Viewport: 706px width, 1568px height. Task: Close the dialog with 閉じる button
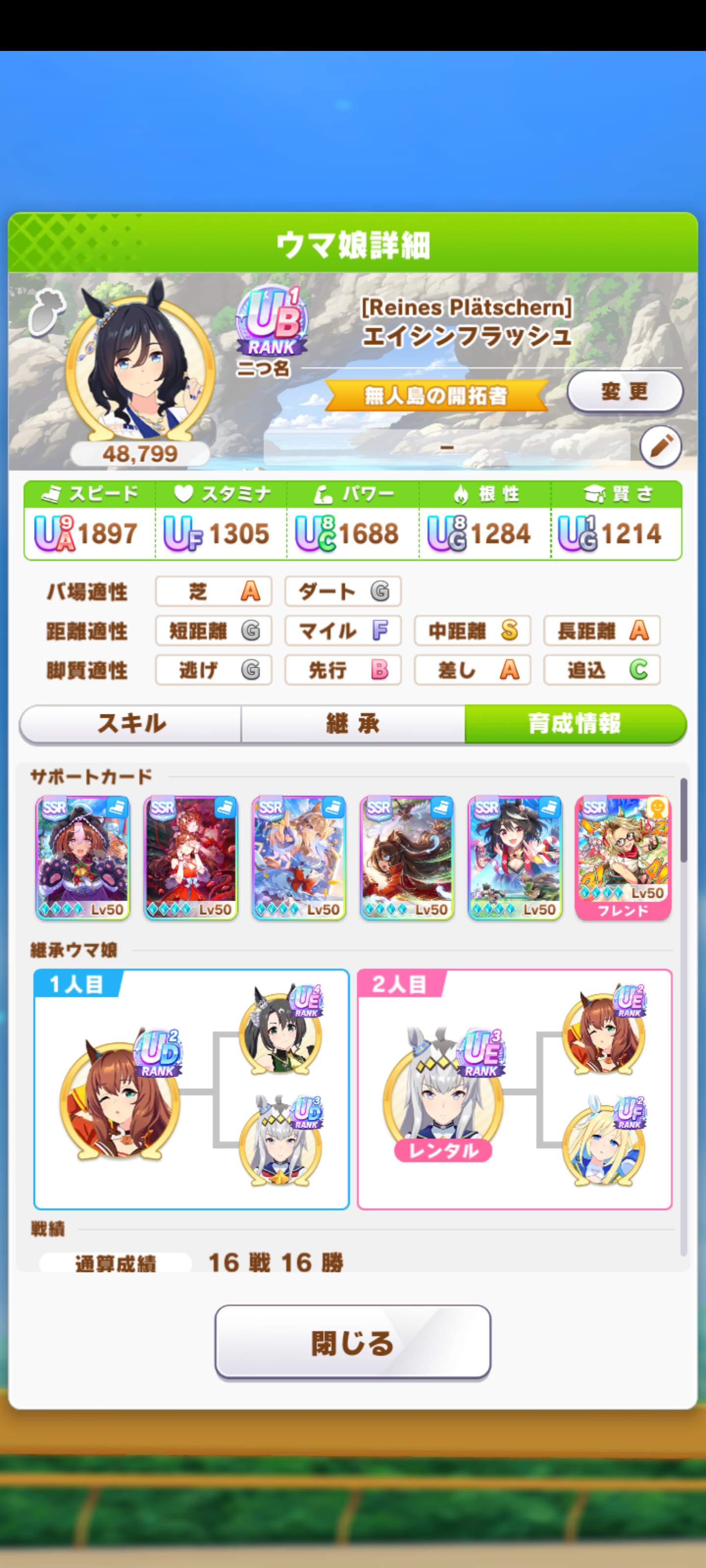[353, 1342]
